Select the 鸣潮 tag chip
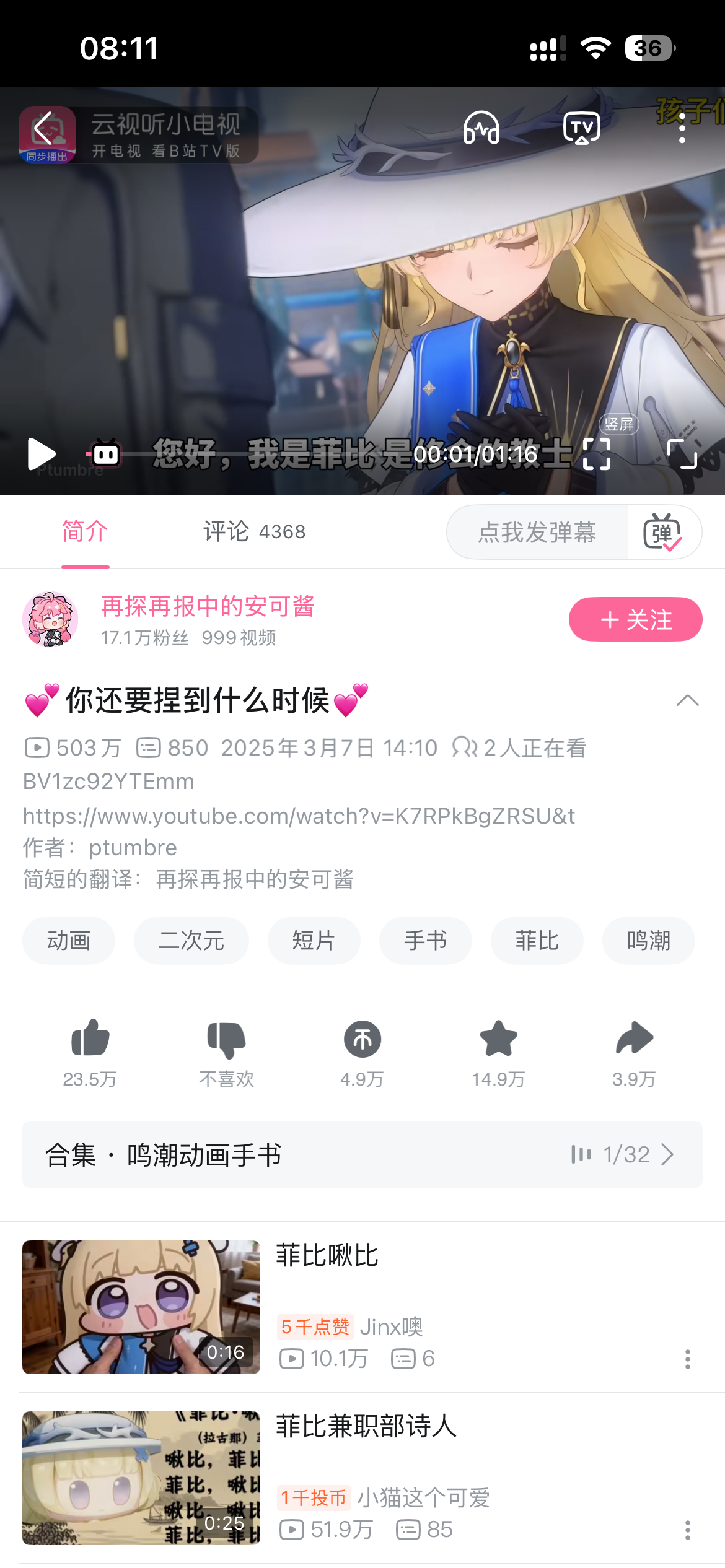Screen dimensions: 725x1568 point(648,941)
